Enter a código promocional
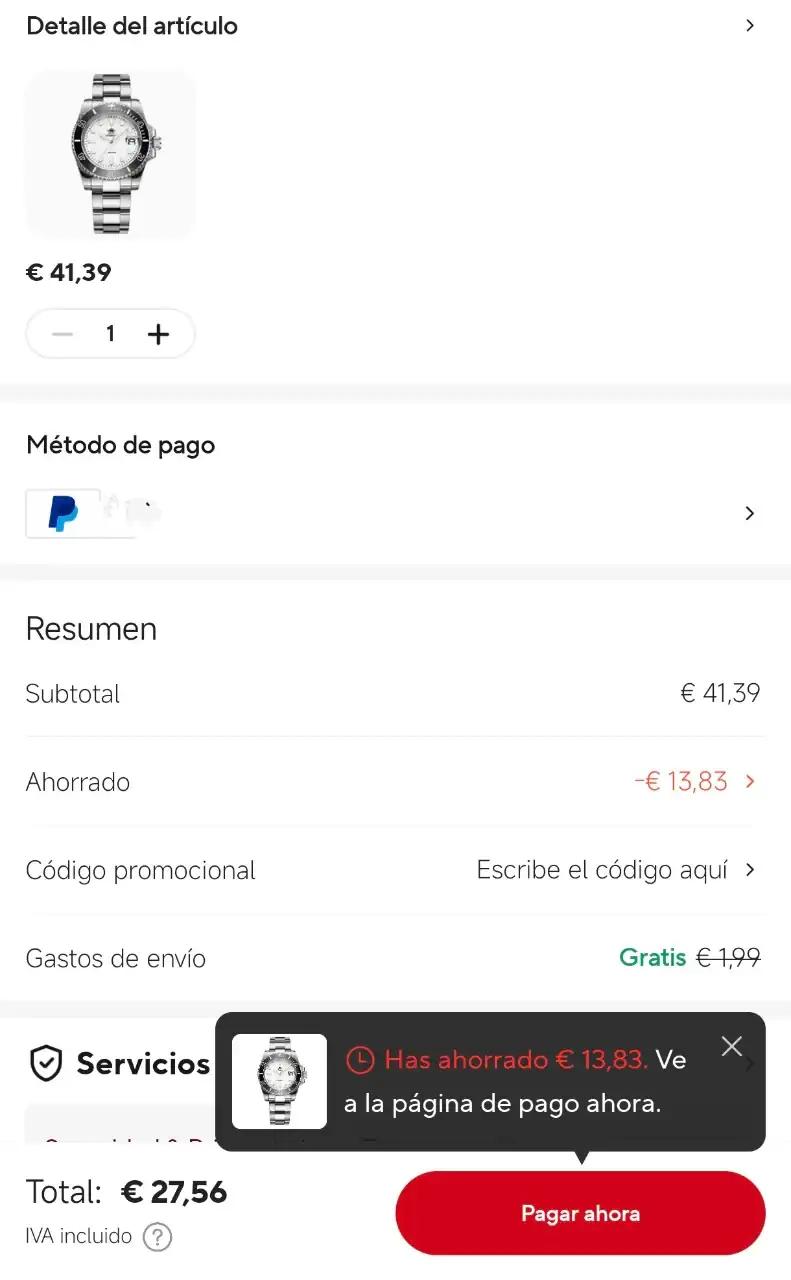 tap(615, 870)
